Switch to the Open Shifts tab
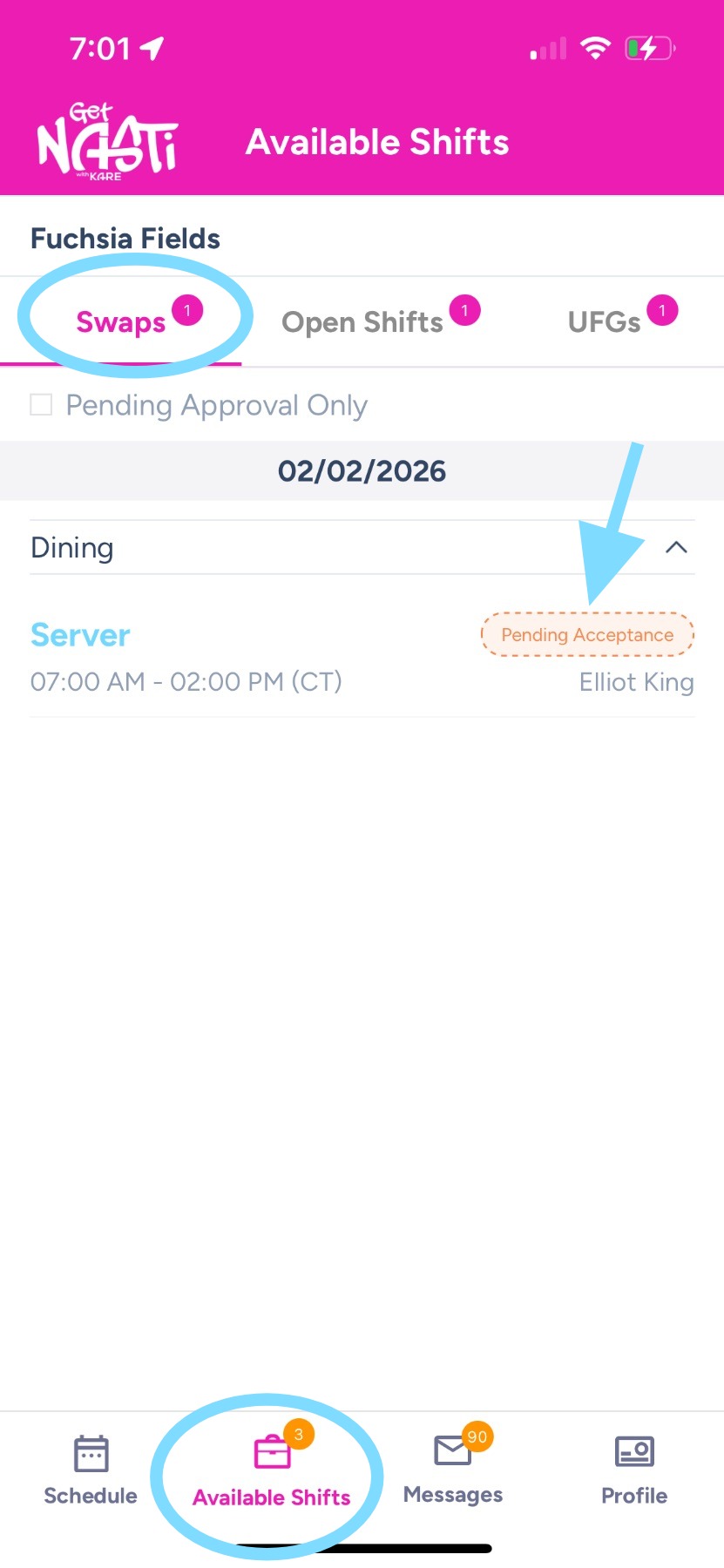Image resolution: width=724 pixels, height=1568 pixels. coord(362,322)
